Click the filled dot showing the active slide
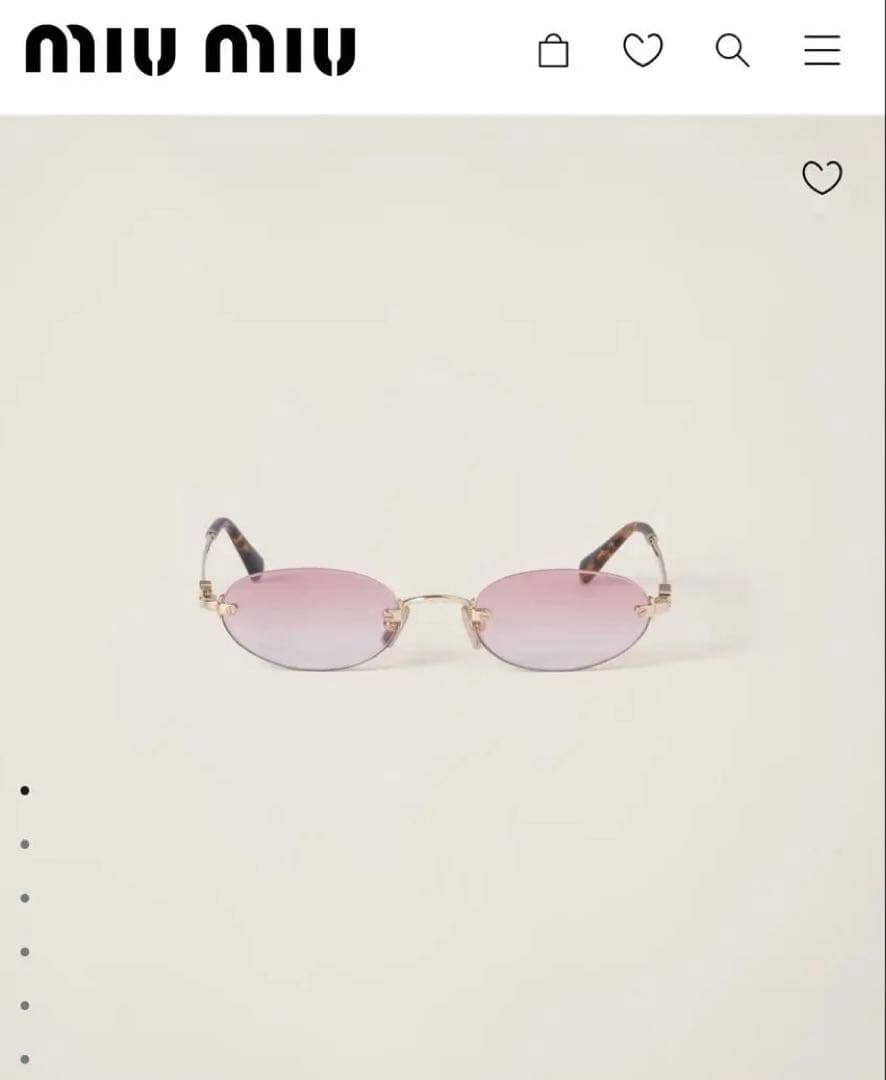Screen dimensions: 886x1080 pyautogui.click(x=25, y=789)
